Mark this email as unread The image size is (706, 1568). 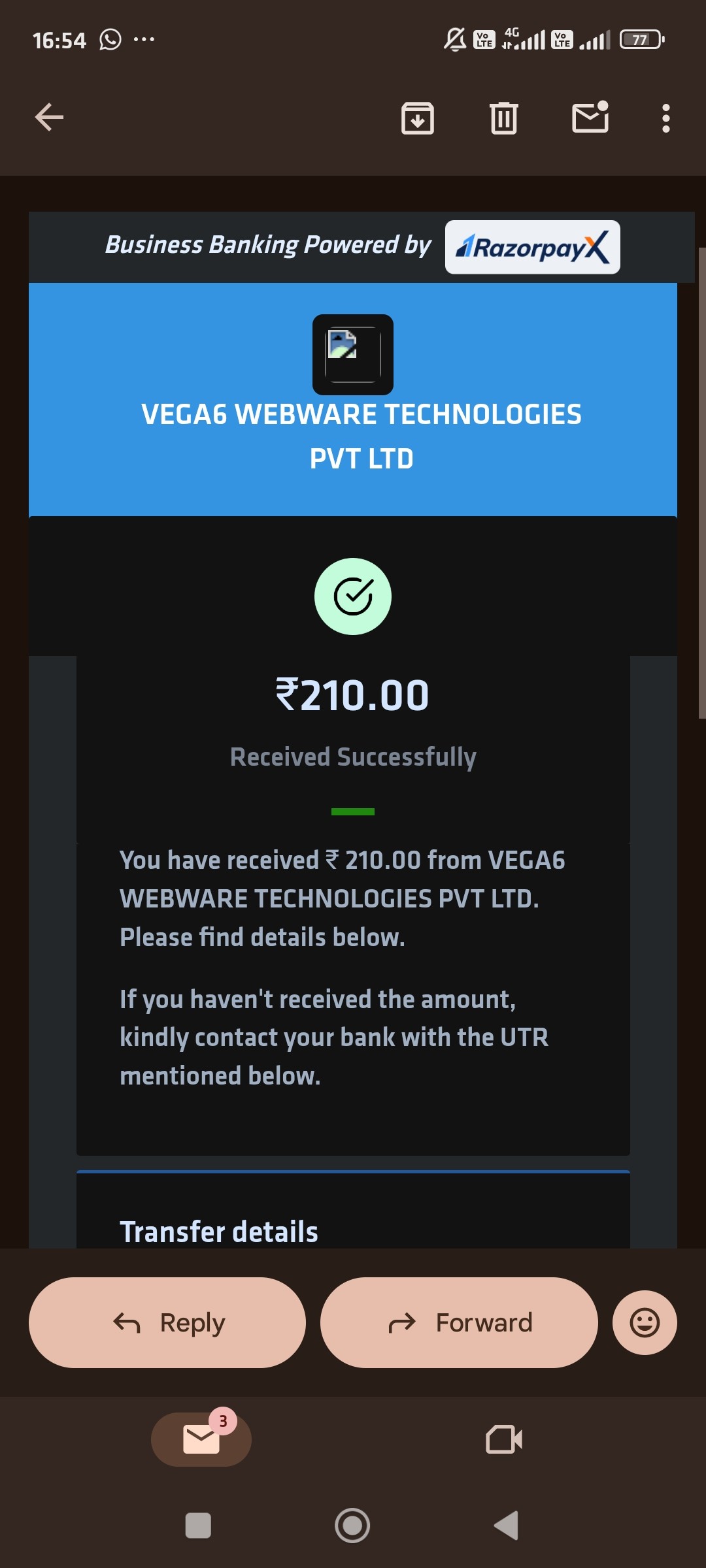pos(590,118)
